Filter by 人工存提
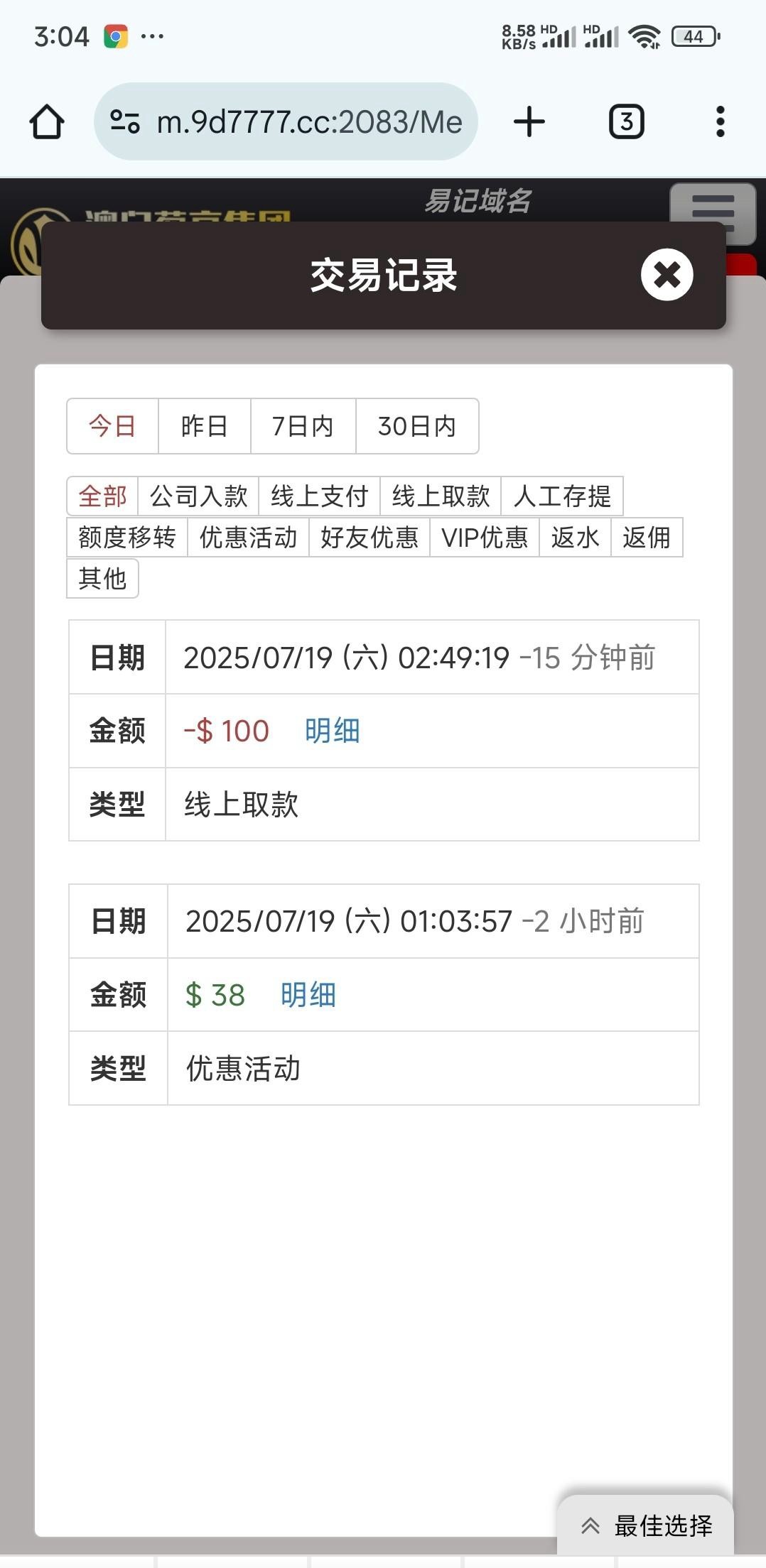The height and width of the screenshot is (1568, 766). click(561, 496)
